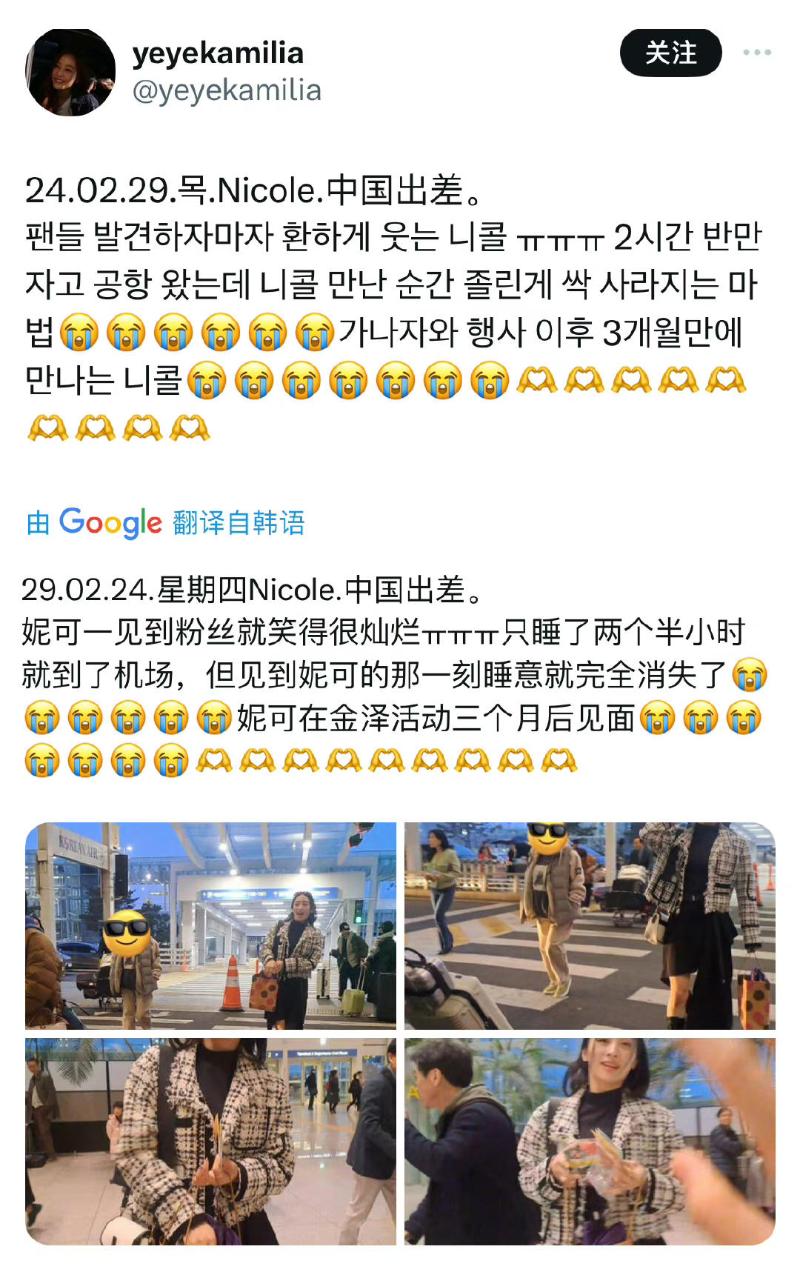Open the tweet overflow menu
The image size is (800, 1275).
click(757, 53)
